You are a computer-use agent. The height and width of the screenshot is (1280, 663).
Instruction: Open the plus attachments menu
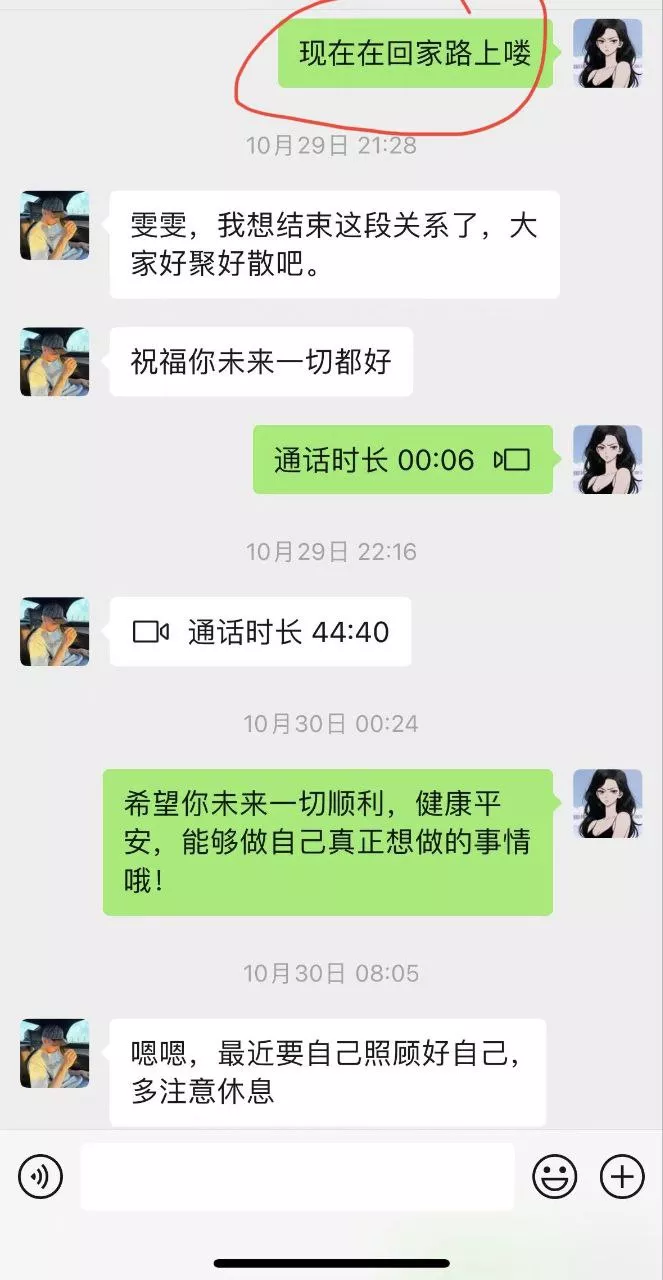(621, 1177)
